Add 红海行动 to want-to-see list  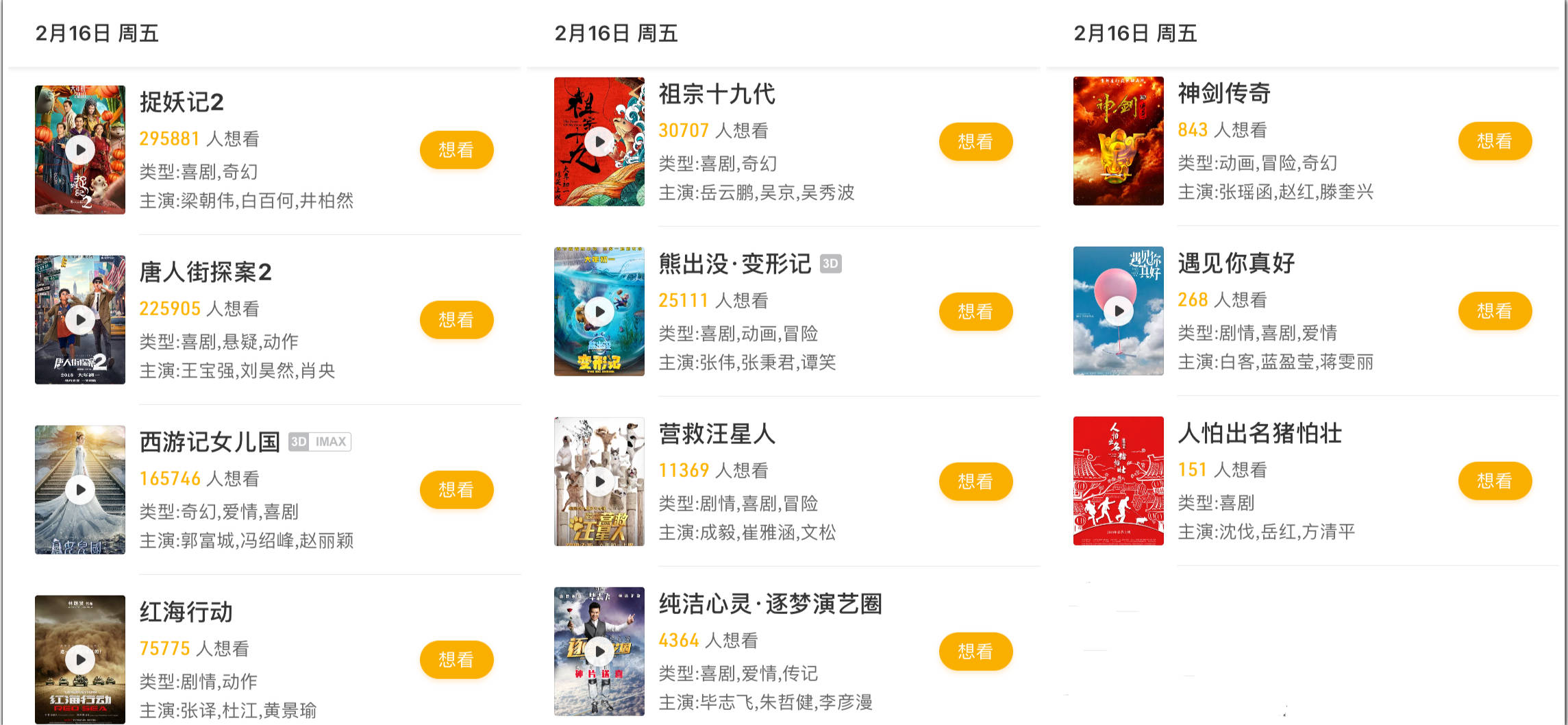coord(456,660)
